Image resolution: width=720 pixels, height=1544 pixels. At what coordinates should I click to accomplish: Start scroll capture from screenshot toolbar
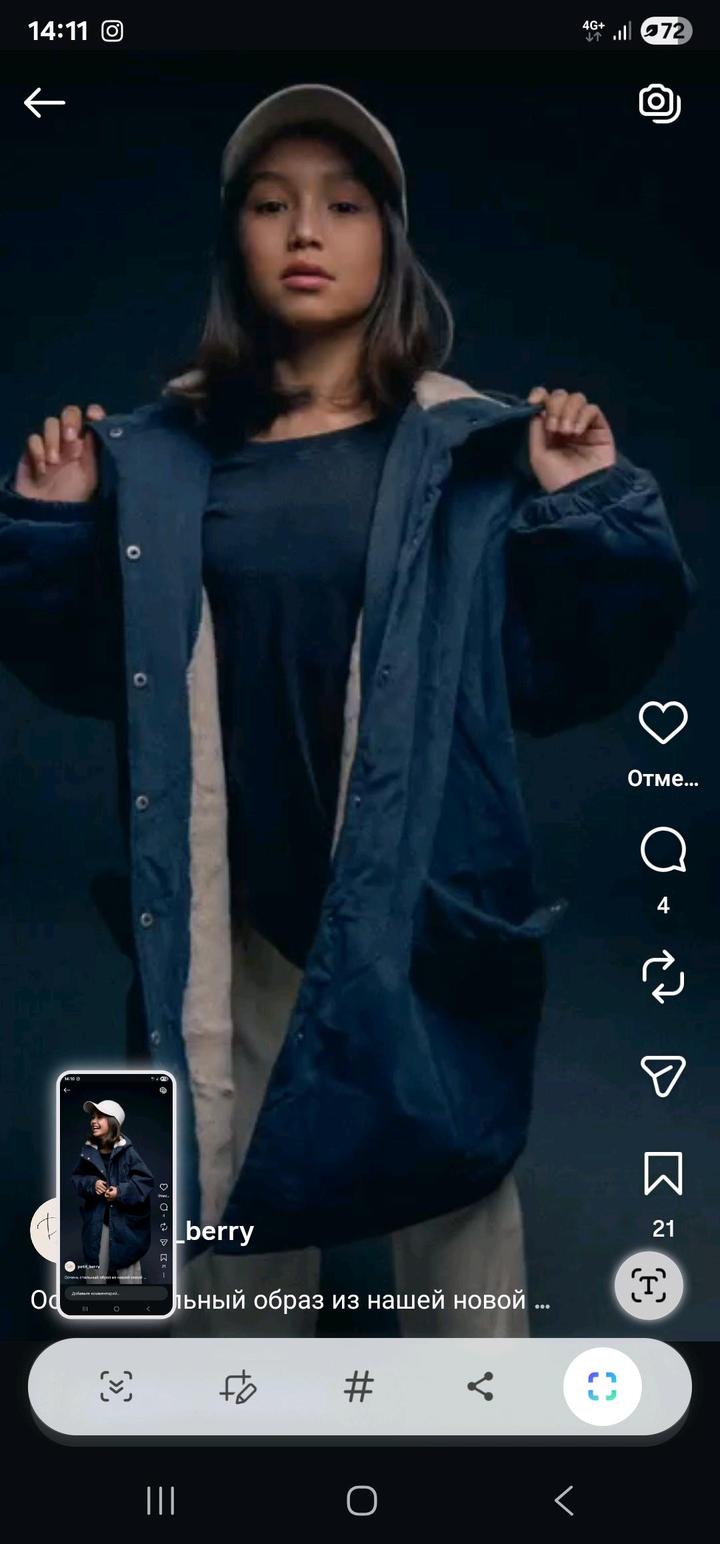click(x=116, y=1386)
